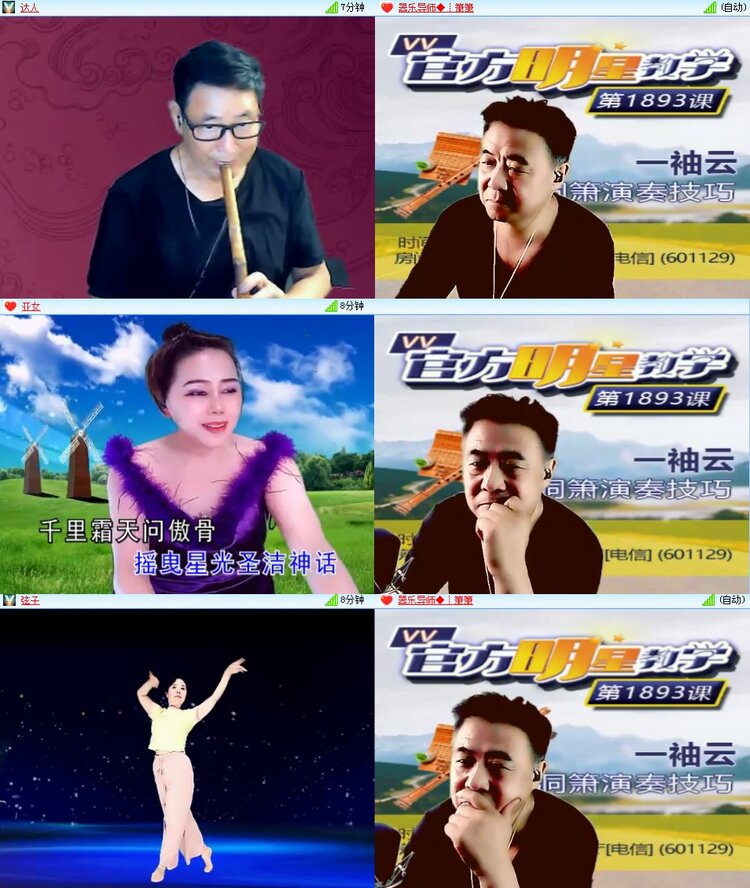Select the green signal bars near 7分钟

click(x=330, y=8)
